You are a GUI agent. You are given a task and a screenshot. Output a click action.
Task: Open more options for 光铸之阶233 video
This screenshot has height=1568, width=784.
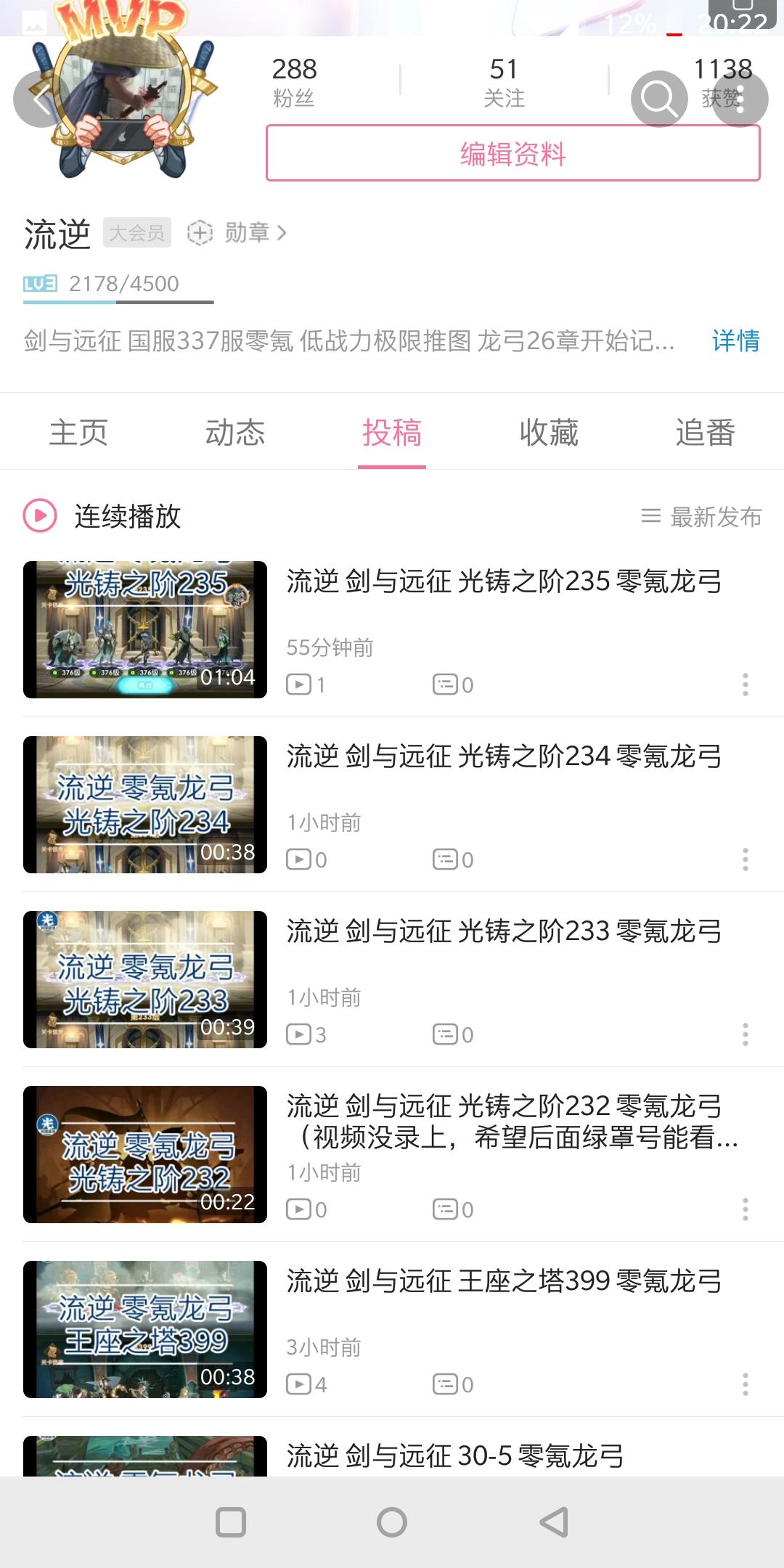[x=745, y=1034]
